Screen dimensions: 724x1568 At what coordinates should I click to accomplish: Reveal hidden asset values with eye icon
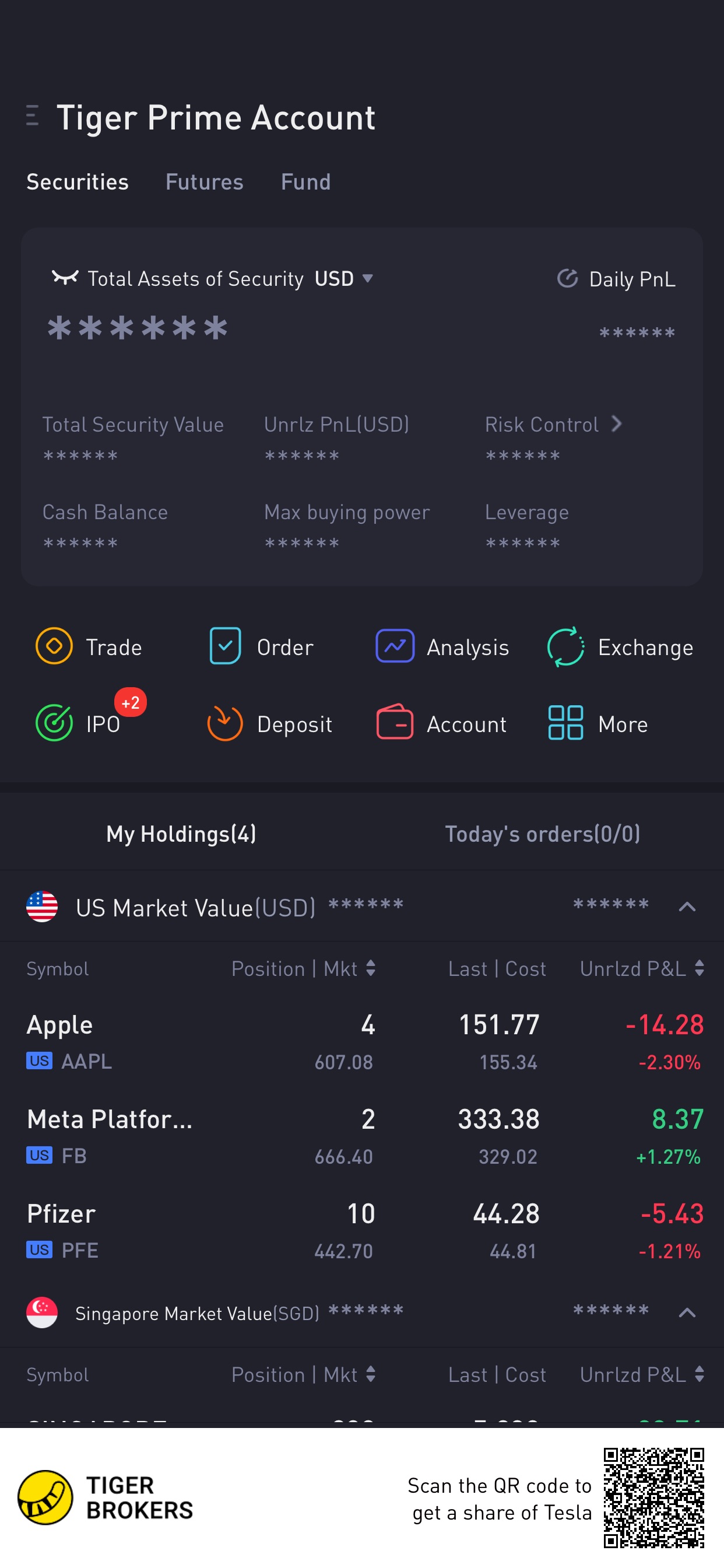(65, 278)
